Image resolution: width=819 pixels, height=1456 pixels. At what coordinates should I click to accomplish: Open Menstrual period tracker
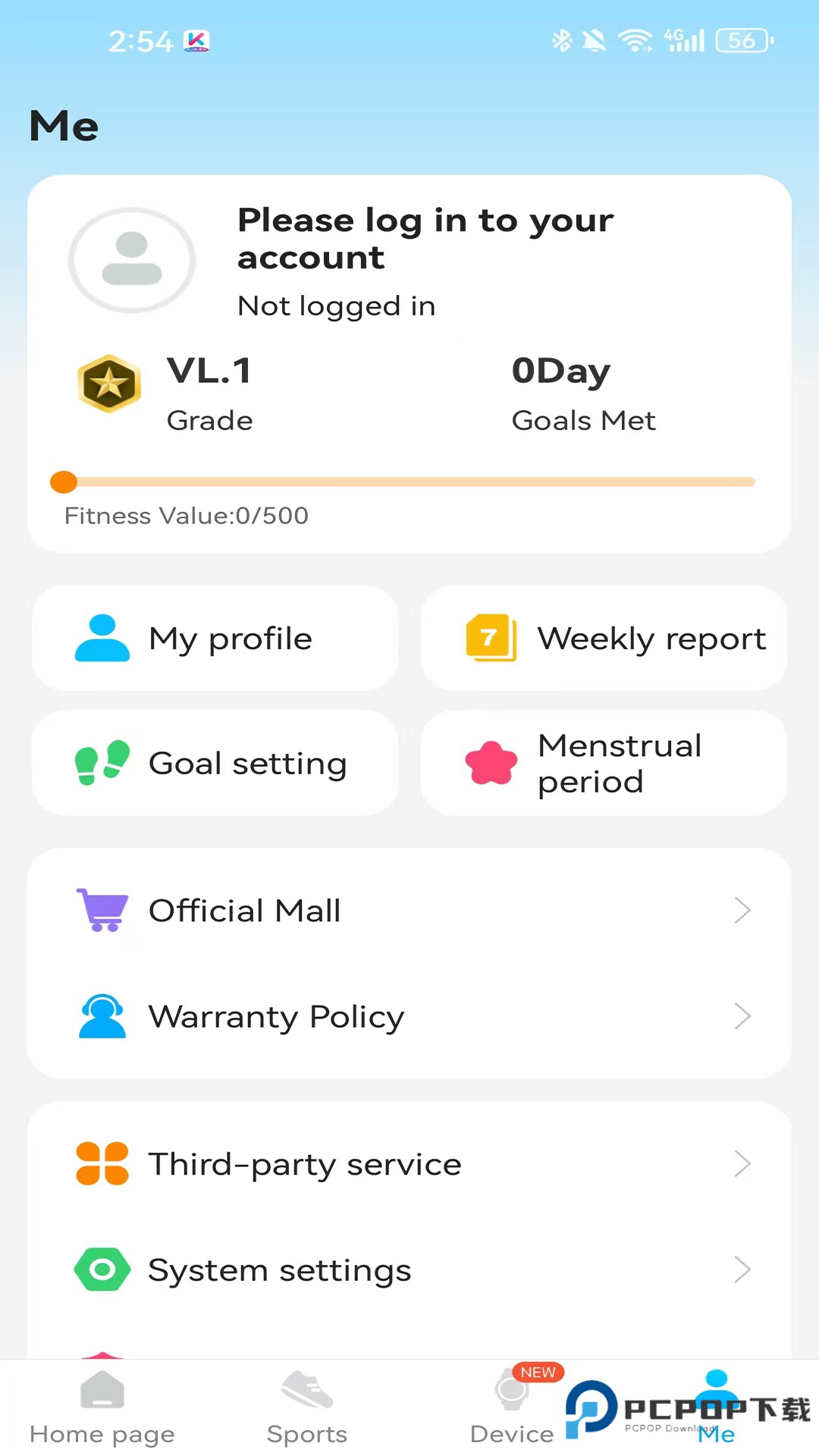604,763
